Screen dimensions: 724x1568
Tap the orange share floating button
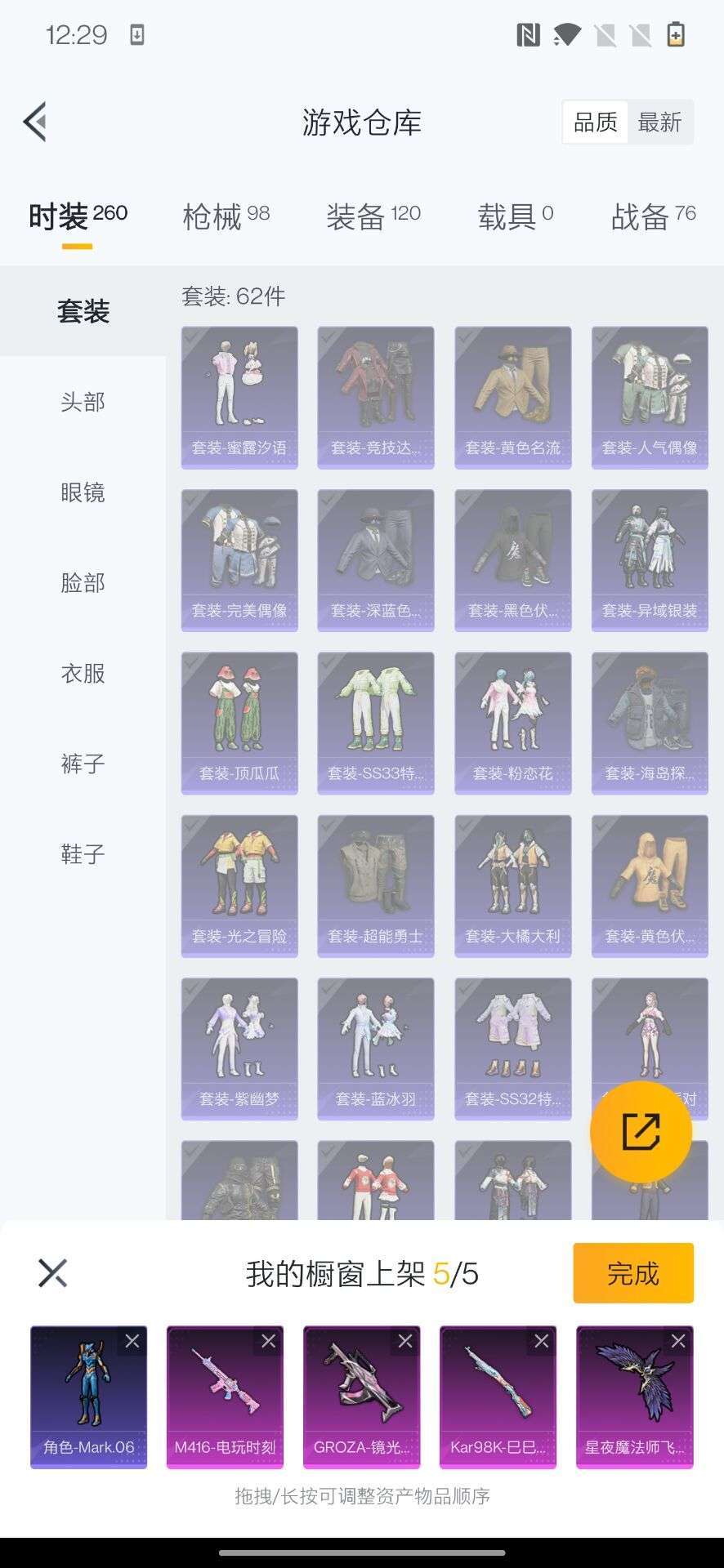click(641, 1132)
